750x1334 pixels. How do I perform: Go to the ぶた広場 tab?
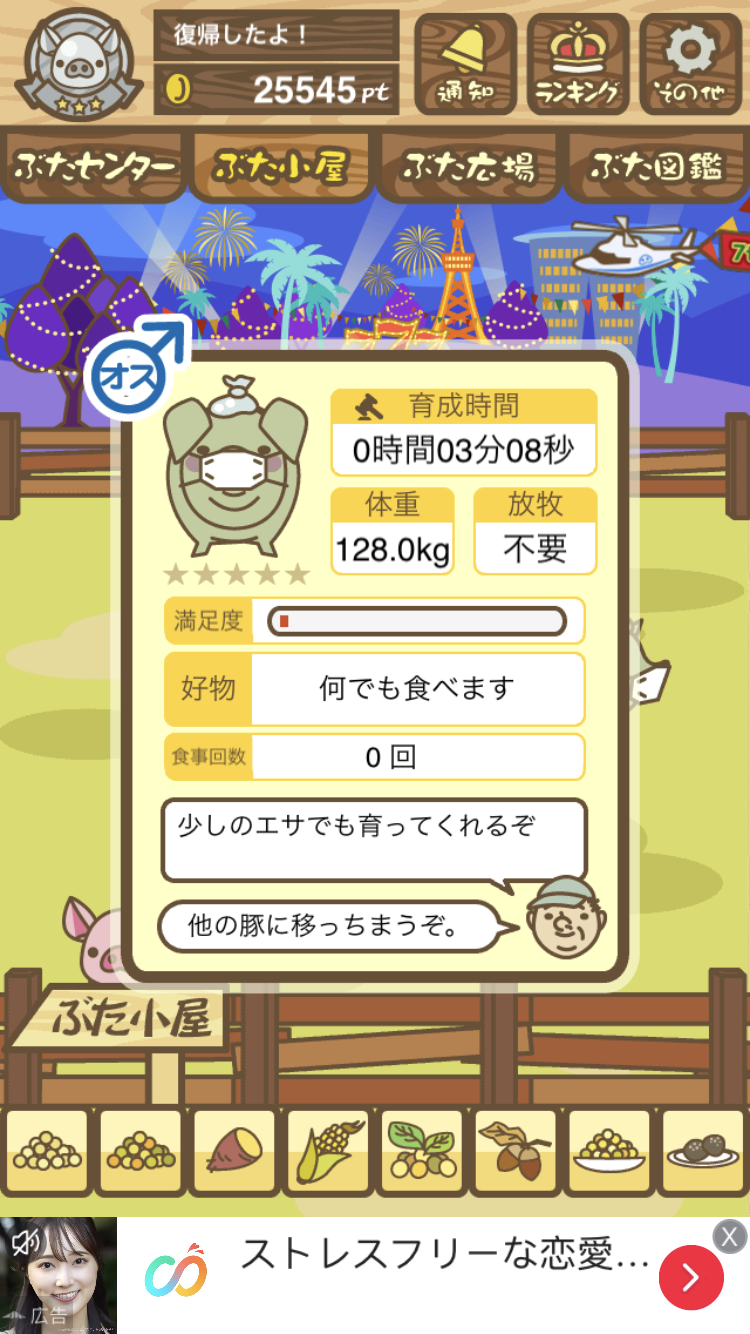pos(468,166)
